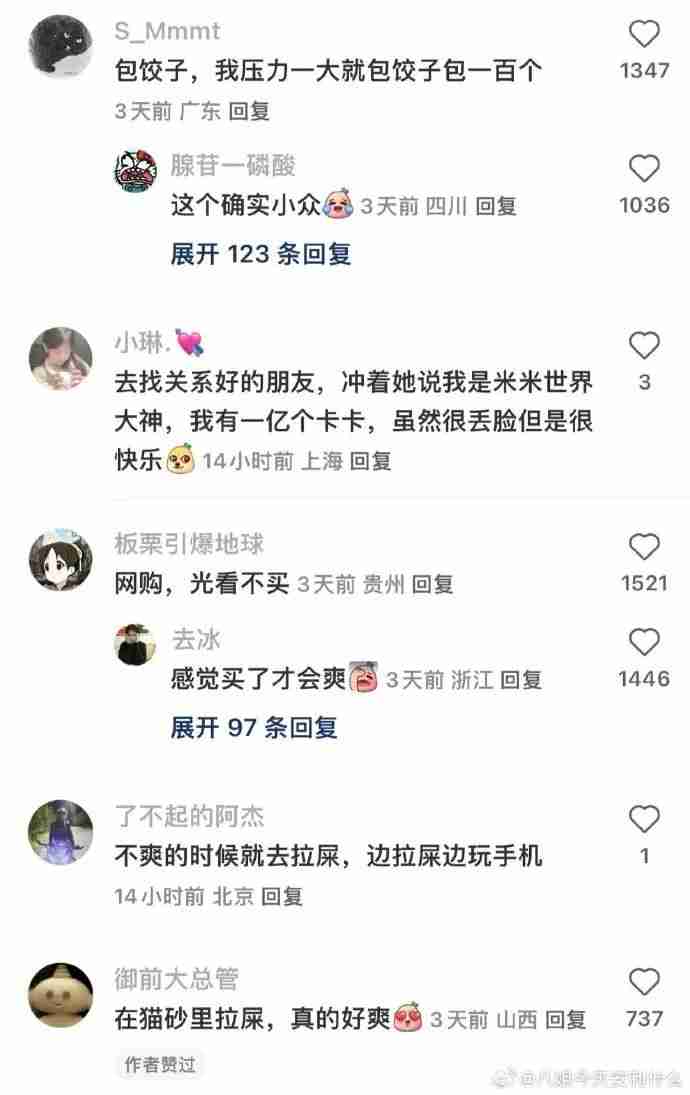The height and width of the screenshot is (1095, 690).
Task: Open 板栗引爆地球's profile avatar
Action: click(x=60, y=562)
